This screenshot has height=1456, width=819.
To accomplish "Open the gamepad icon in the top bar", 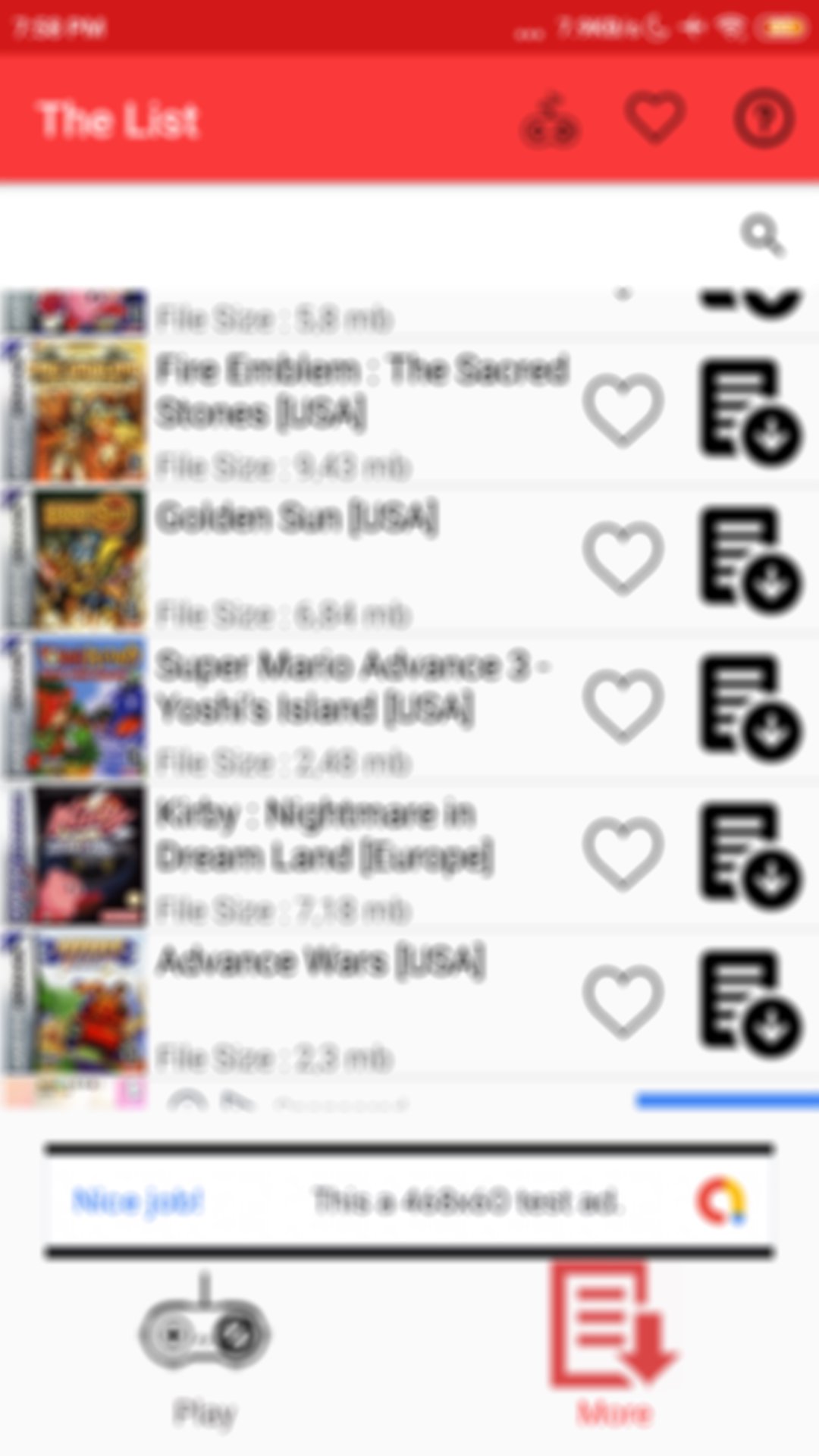I will pyautogui.click(x=551, y=121).
